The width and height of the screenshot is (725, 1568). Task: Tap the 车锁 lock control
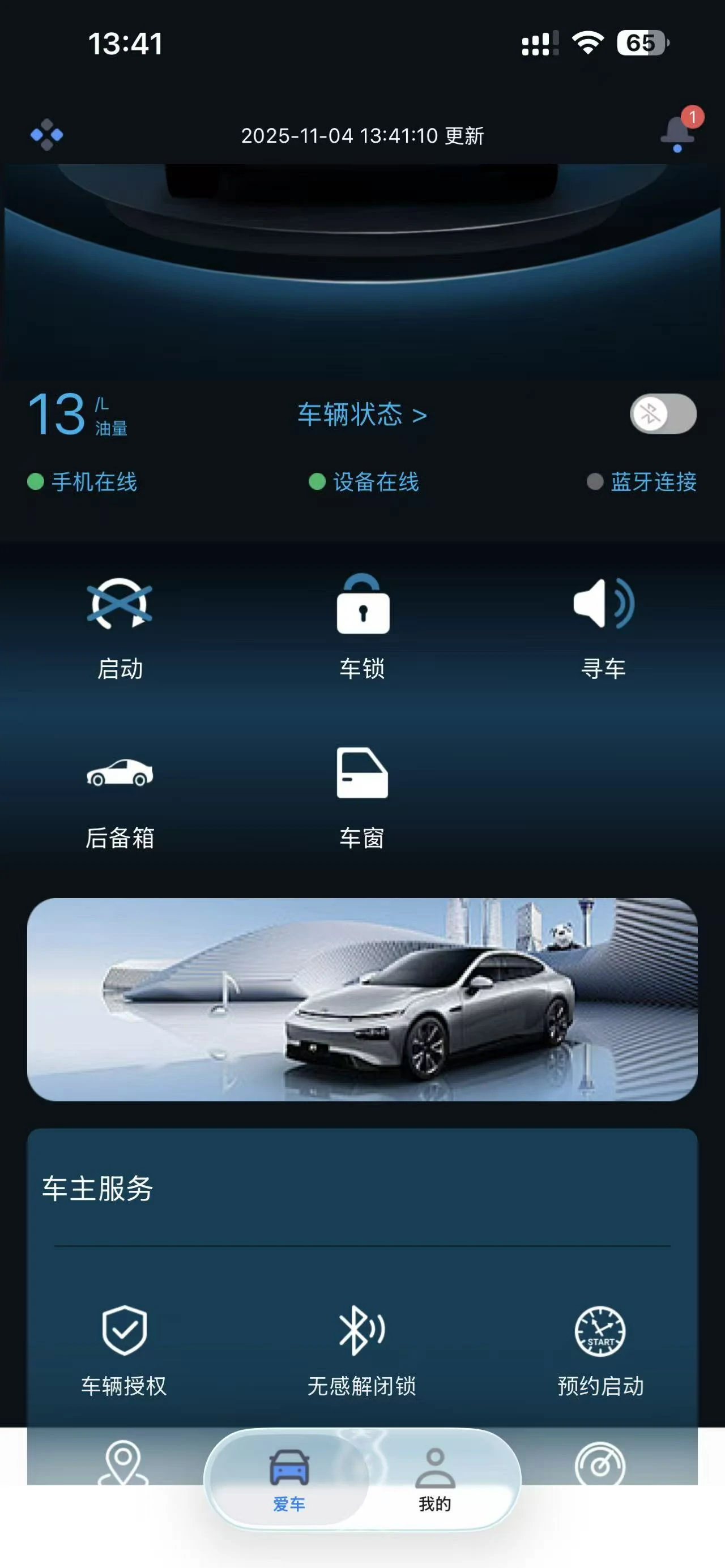point(363,627)
